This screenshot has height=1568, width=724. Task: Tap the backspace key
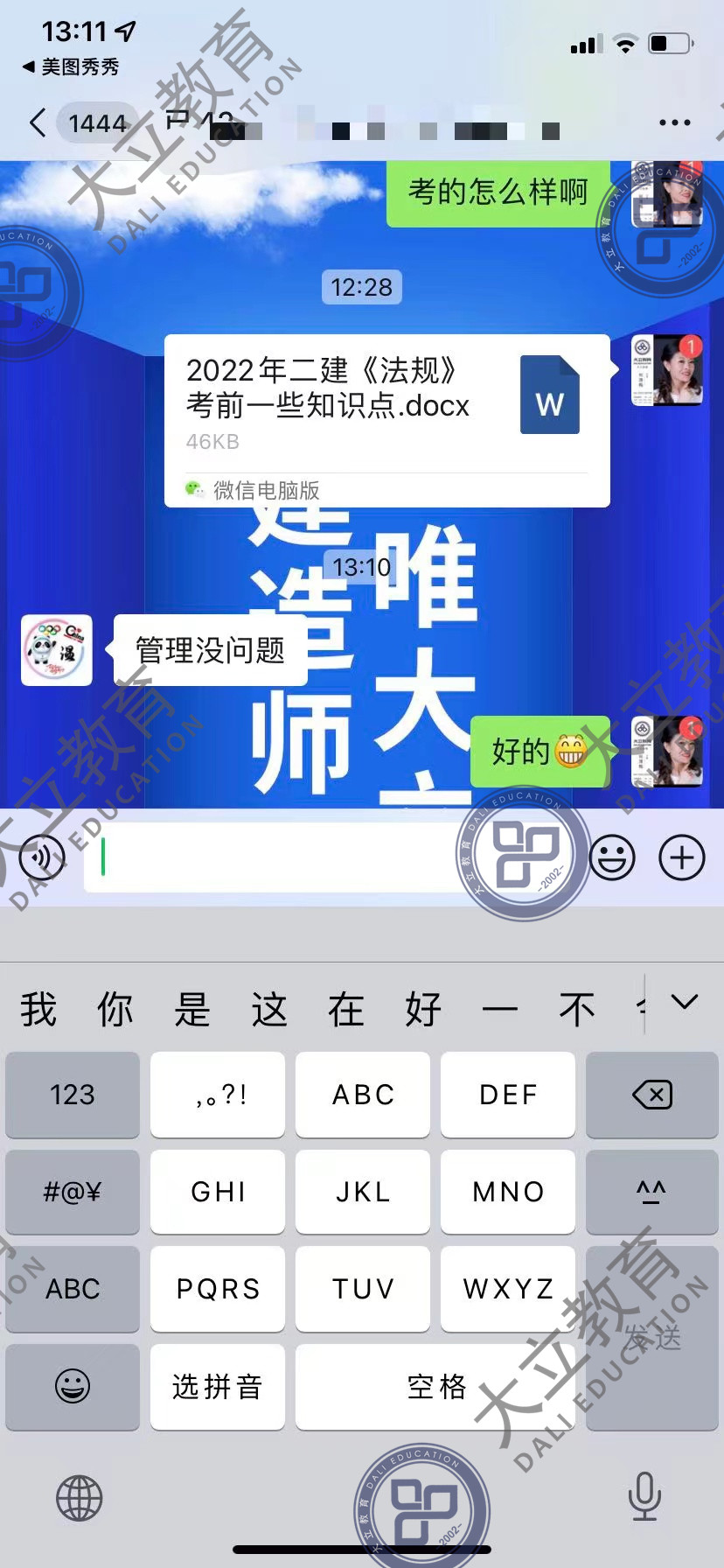(x=651, y=1095)
